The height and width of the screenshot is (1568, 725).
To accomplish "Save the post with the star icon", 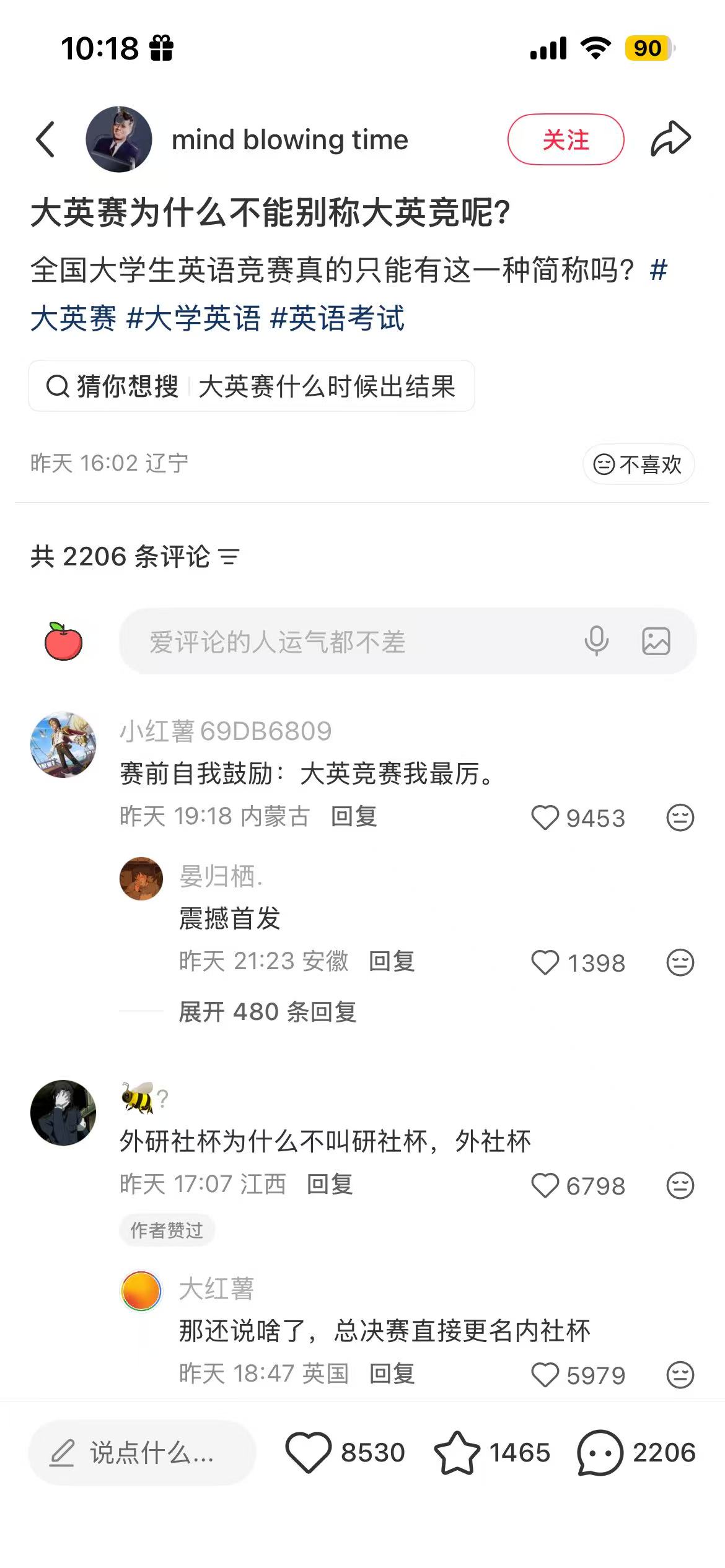I will click(457, 1452).
